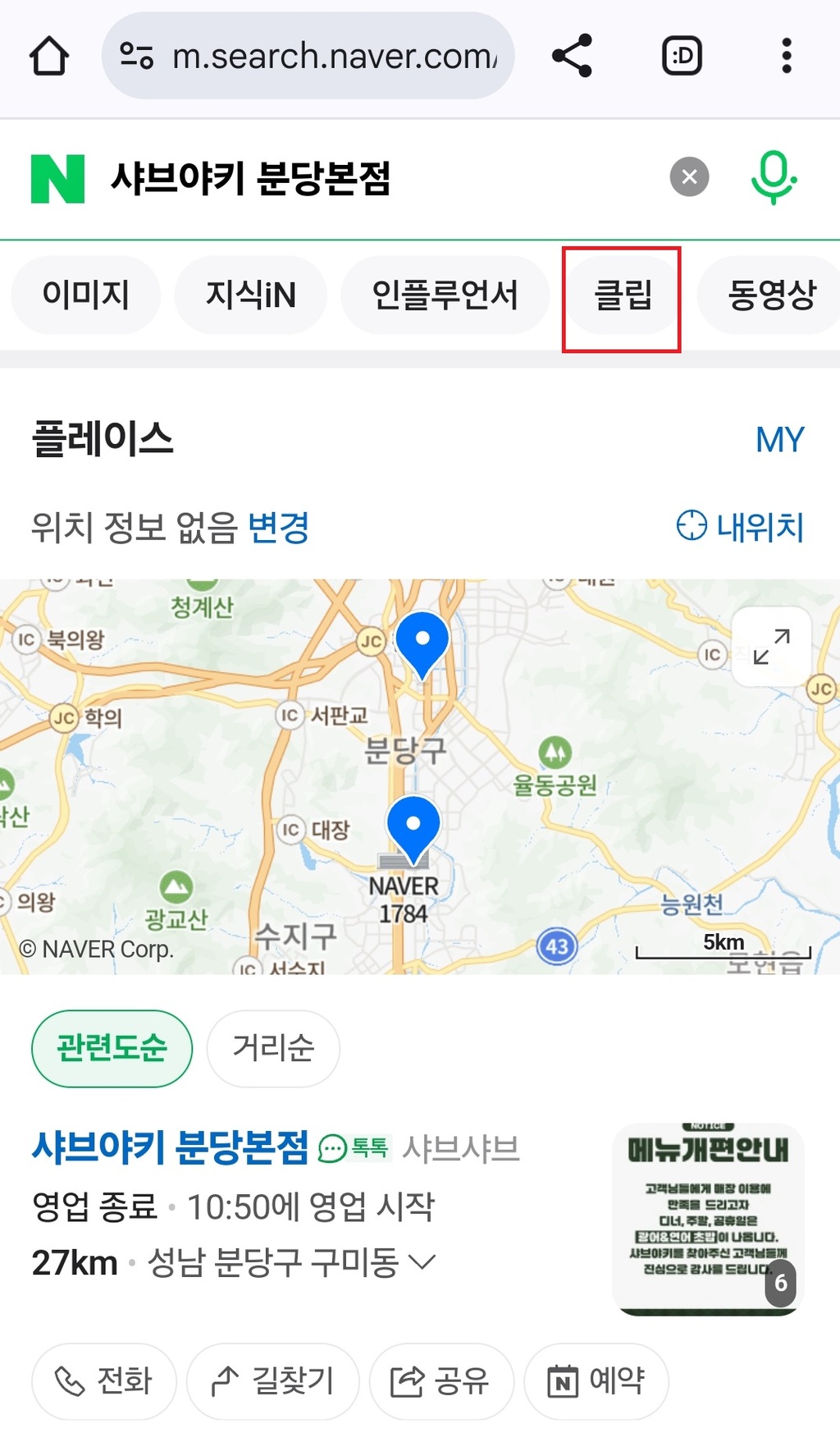Screen dimensions: 840x1442
Task: Open the browser overflow menu
Action: 786,57
